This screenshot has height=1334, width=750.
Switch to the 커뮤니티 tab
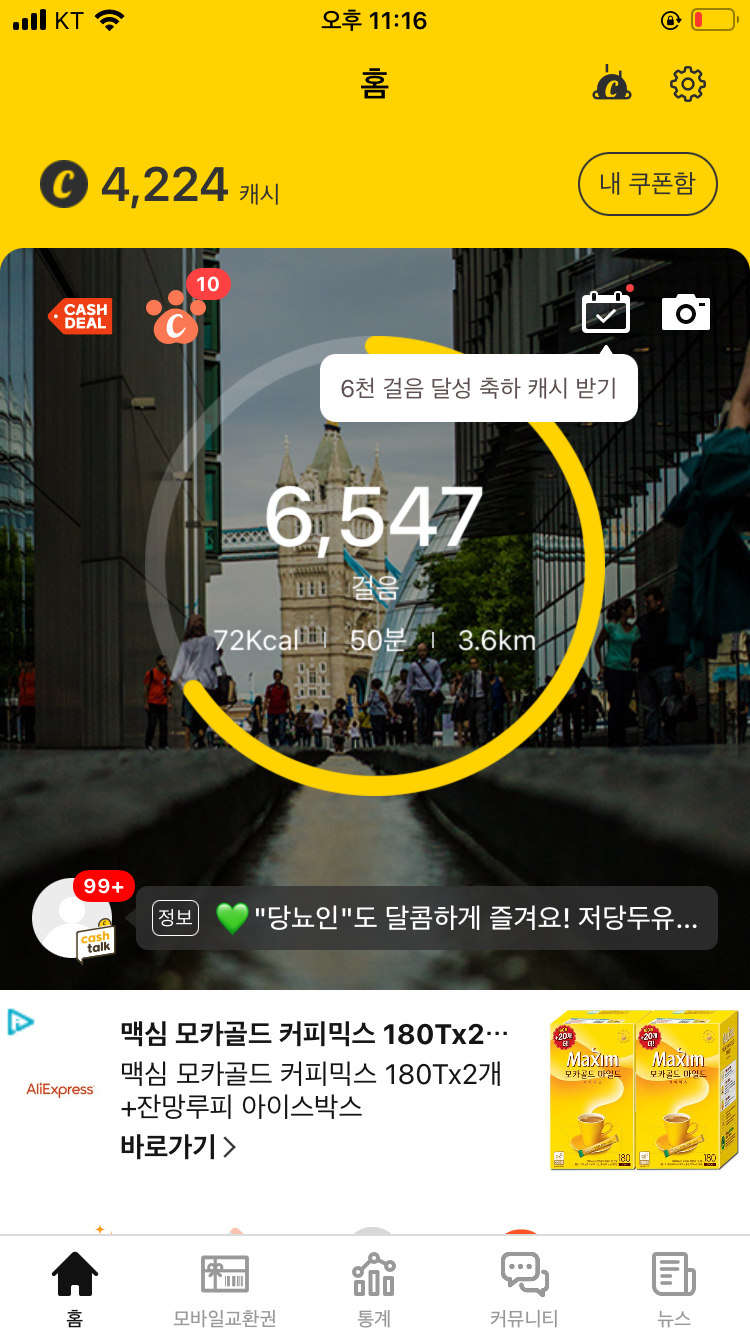pos(524,1288)
